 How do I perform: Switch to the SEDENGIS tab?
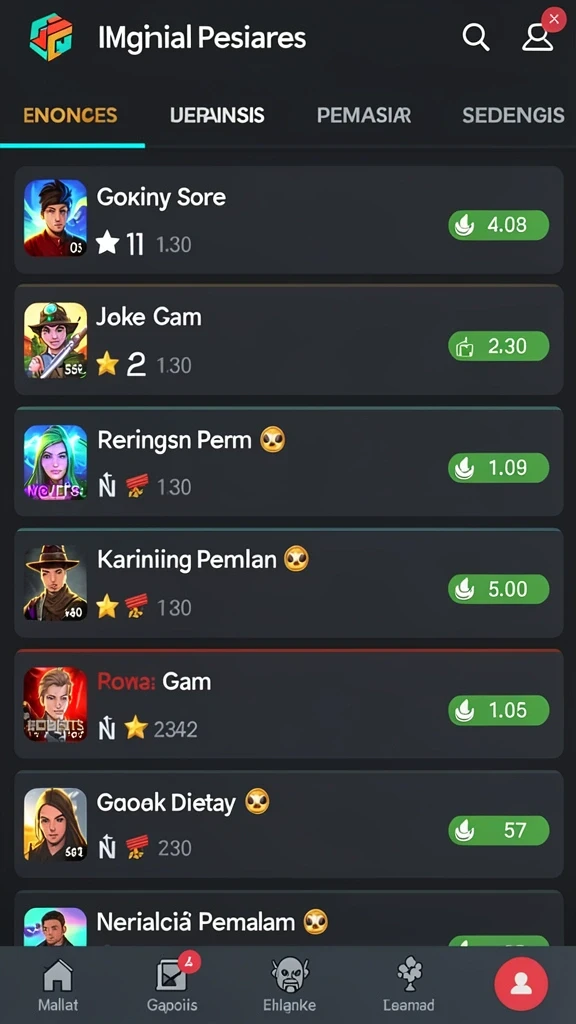tap(513, 116)
